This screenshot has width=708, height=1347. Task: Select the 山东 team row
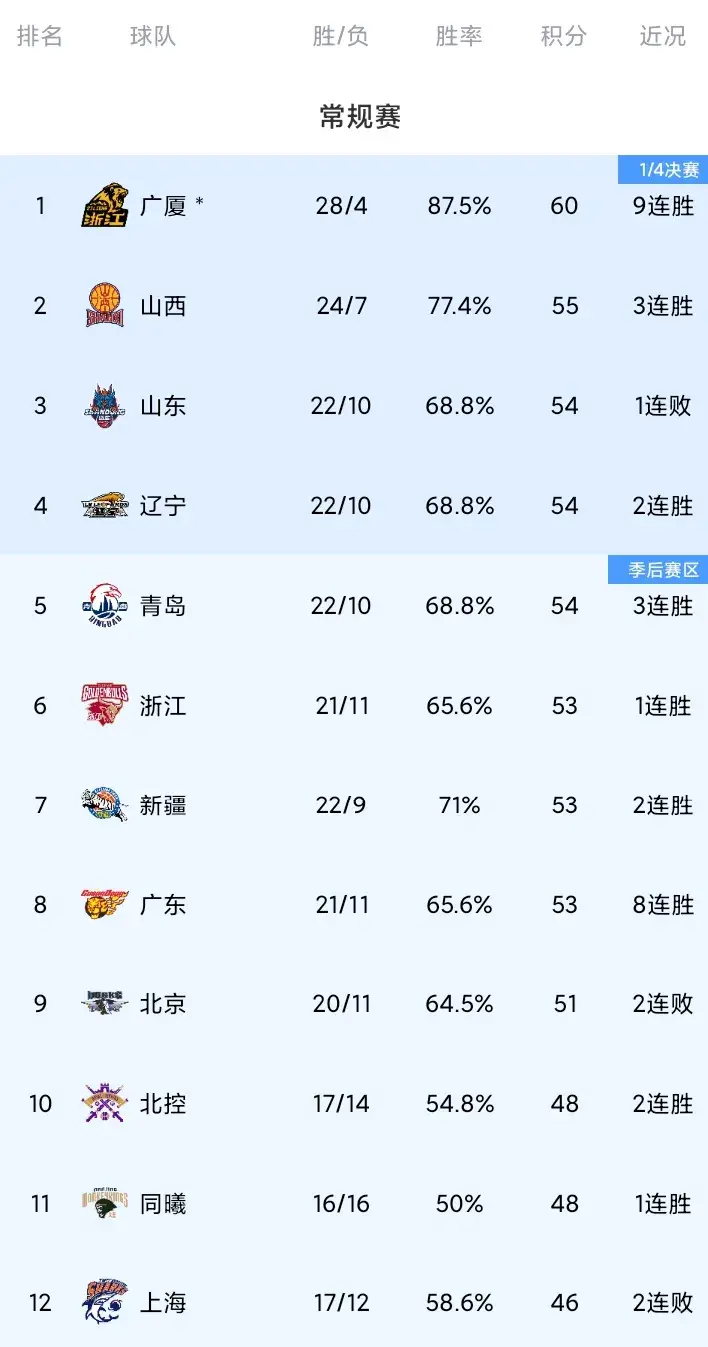coord(354,406)
